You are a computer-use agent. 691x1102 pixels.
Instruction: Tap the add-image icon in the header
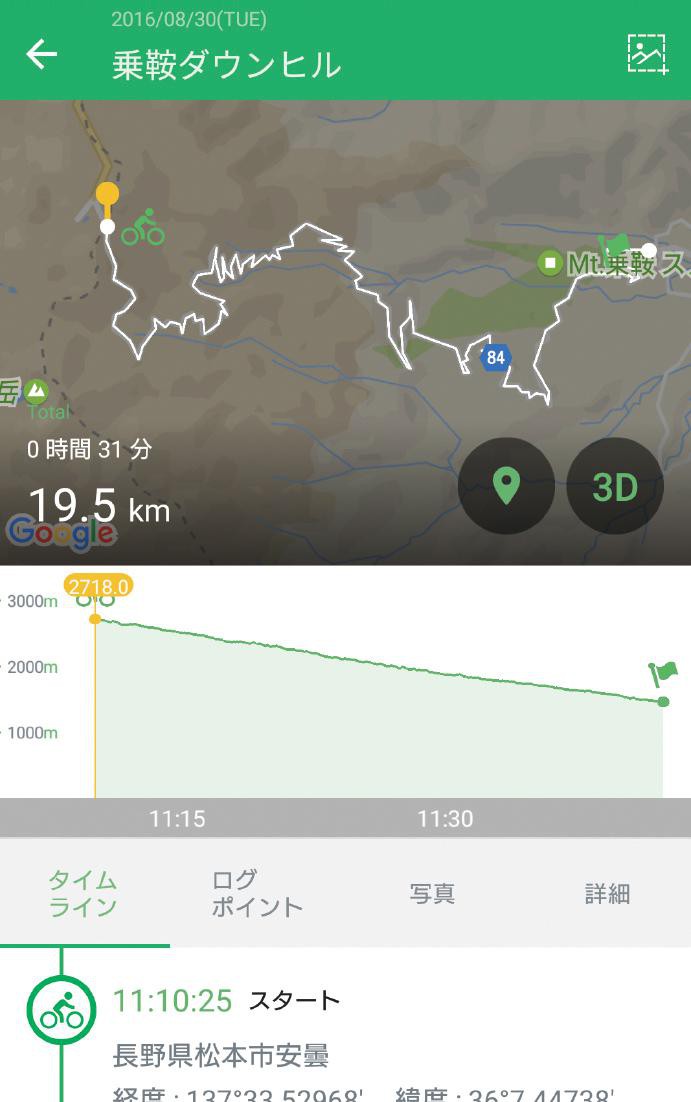647,54
